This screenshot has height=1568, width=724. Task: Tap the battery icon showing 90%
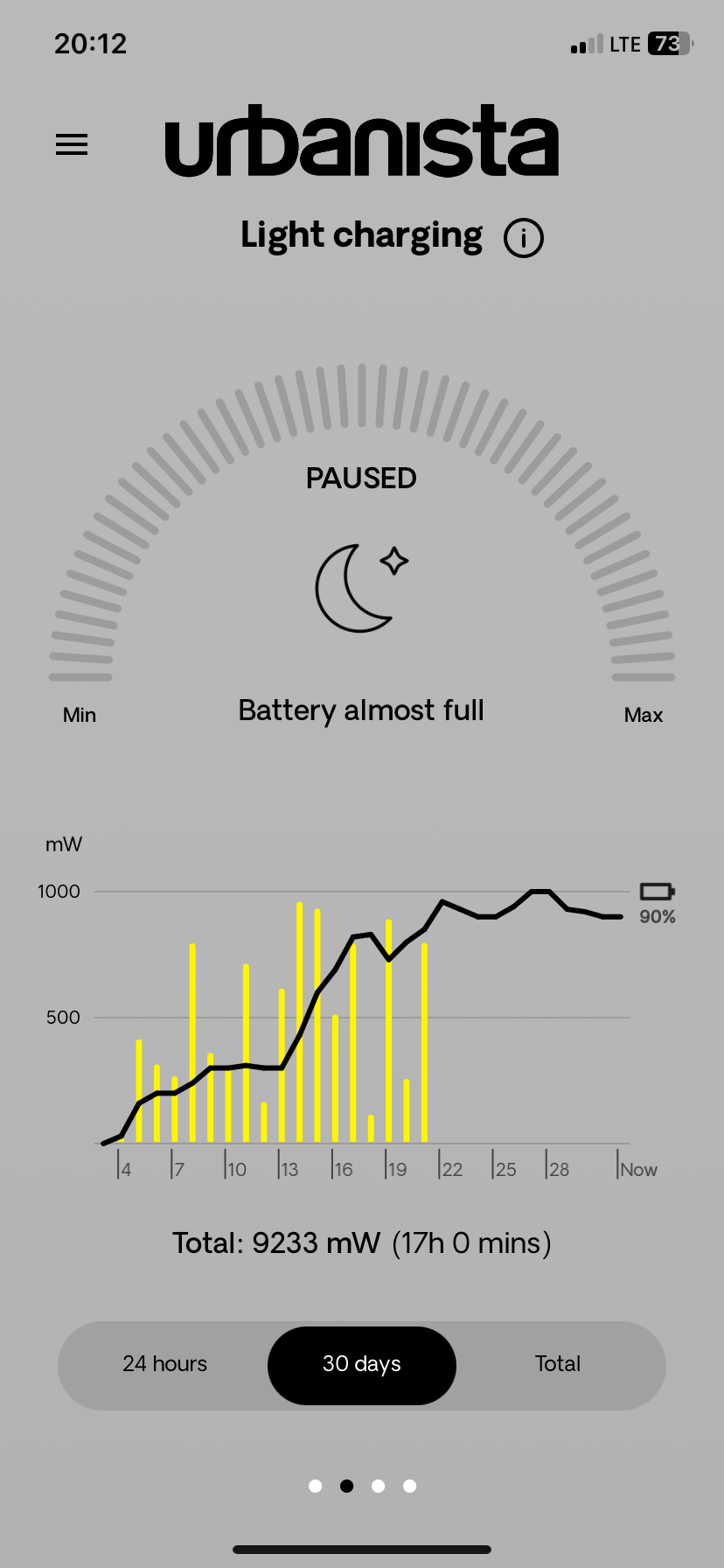(657, 892)
